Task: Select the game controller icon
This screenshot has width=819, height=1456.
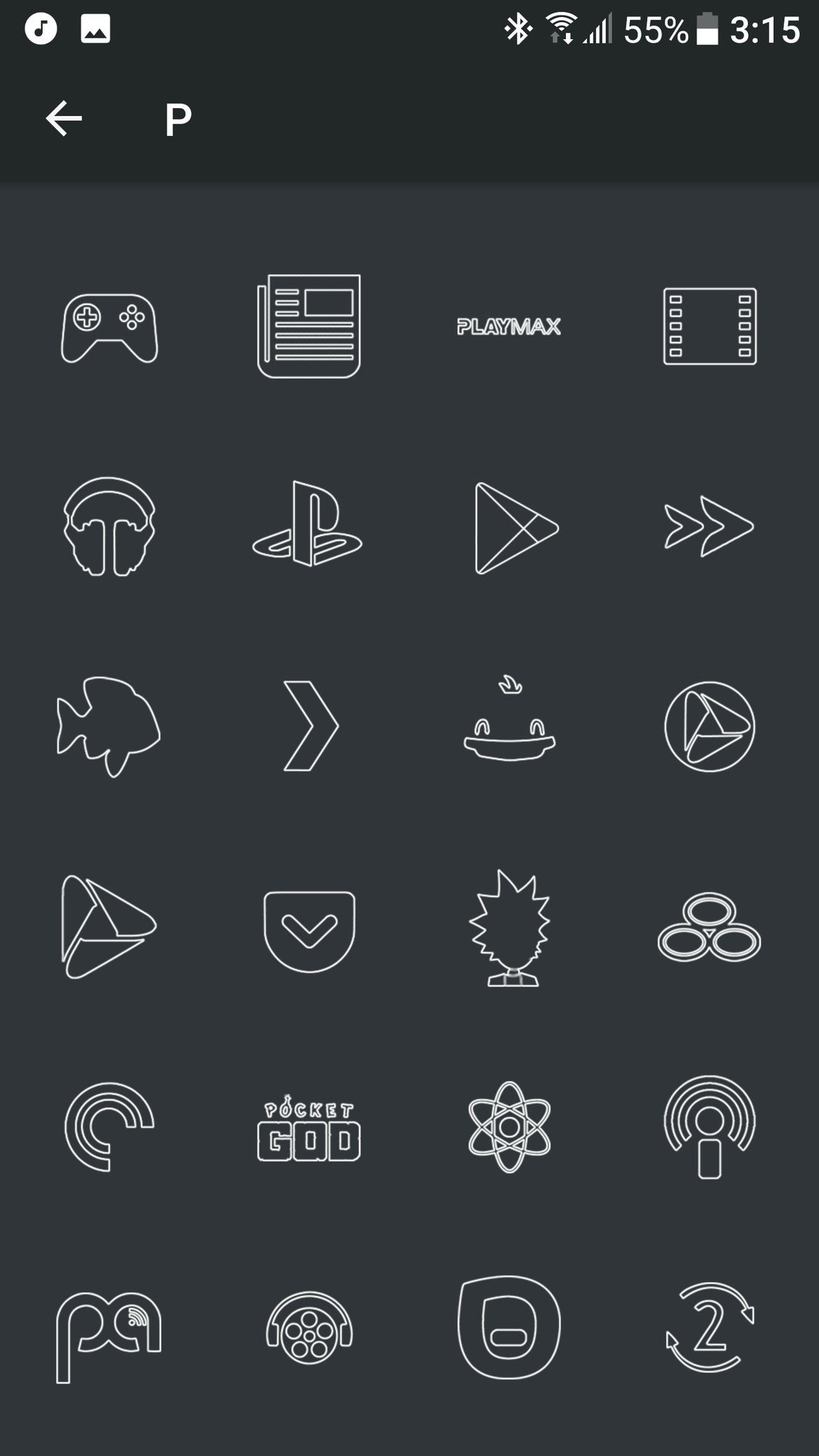Action: coord(109,328)
